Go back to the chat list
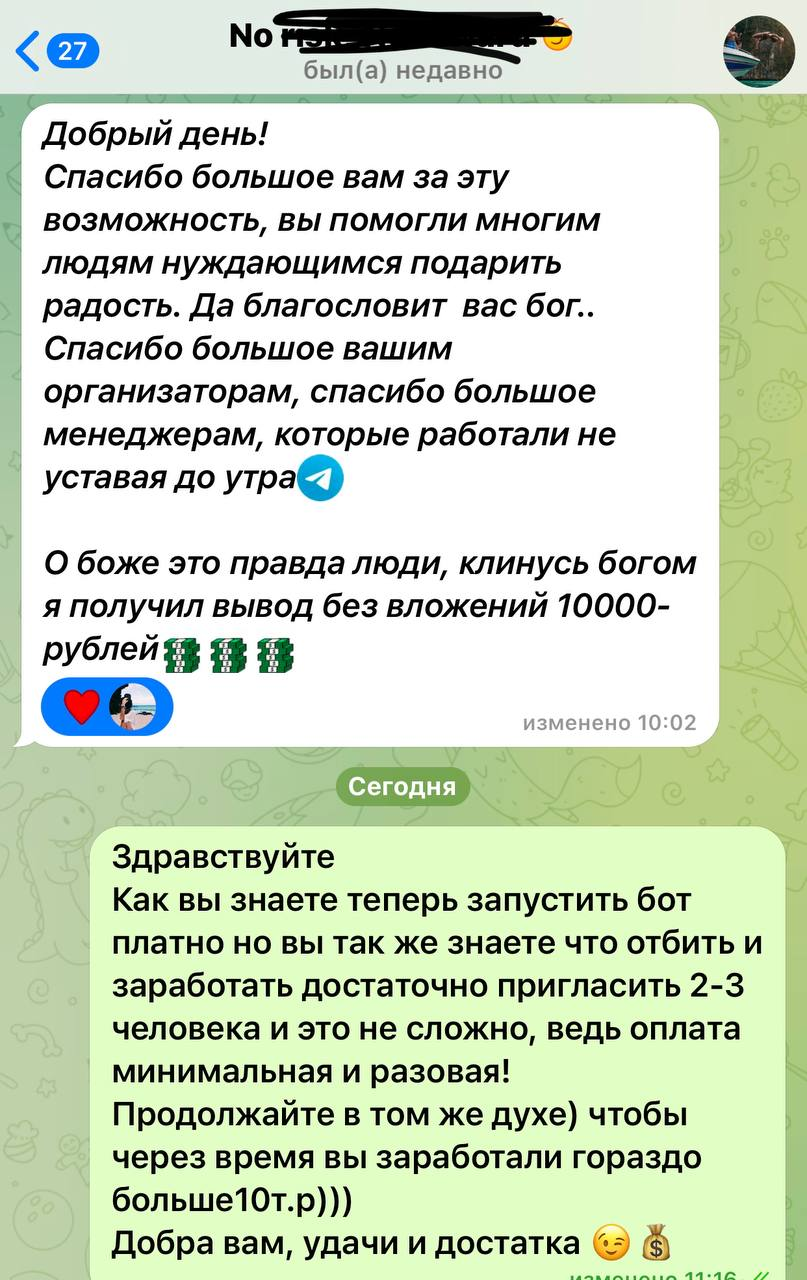 pos(55,50)
